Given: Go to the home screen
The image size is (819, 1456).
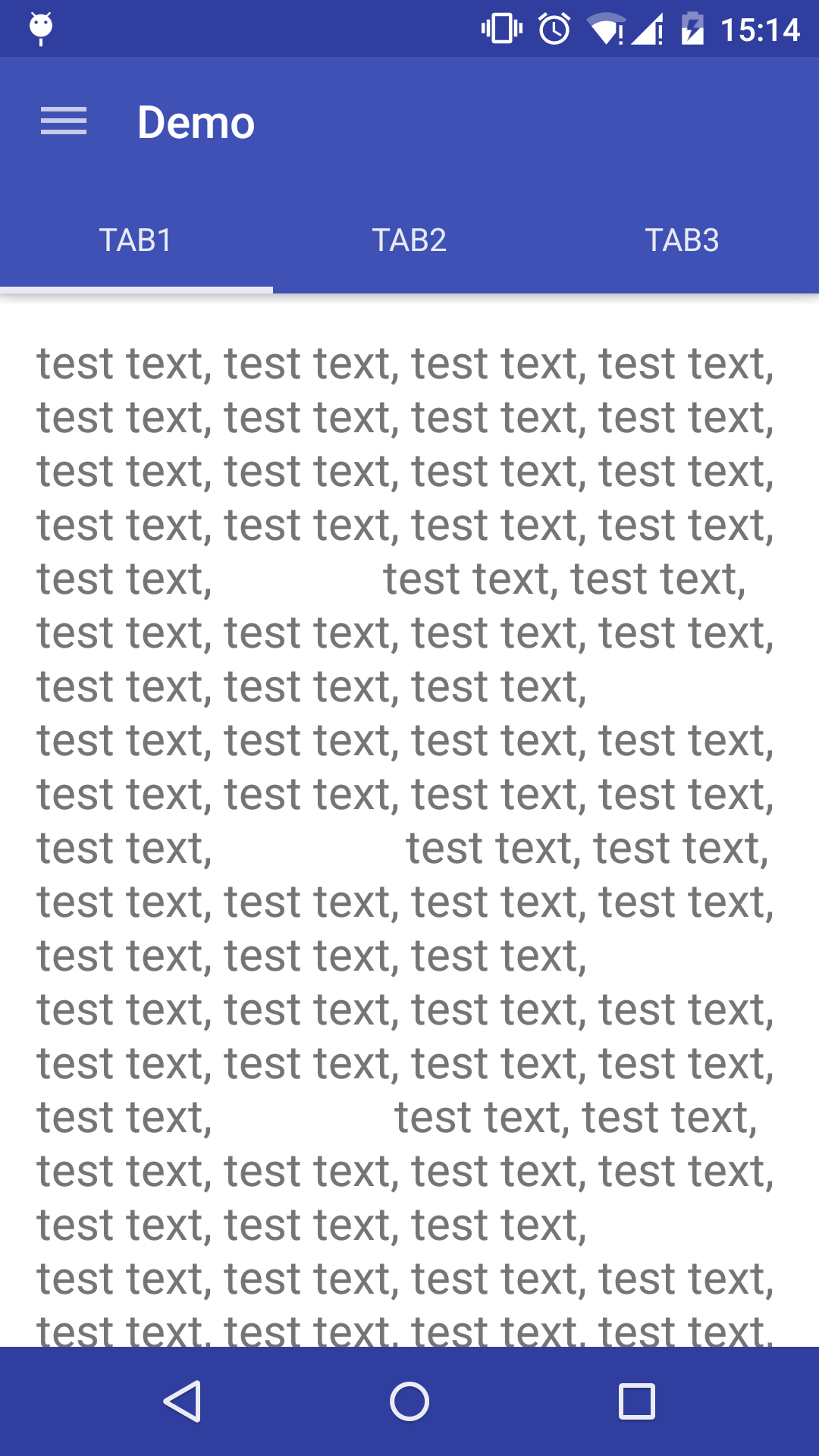Looking at the screenshot, I should coord(409,1401).
